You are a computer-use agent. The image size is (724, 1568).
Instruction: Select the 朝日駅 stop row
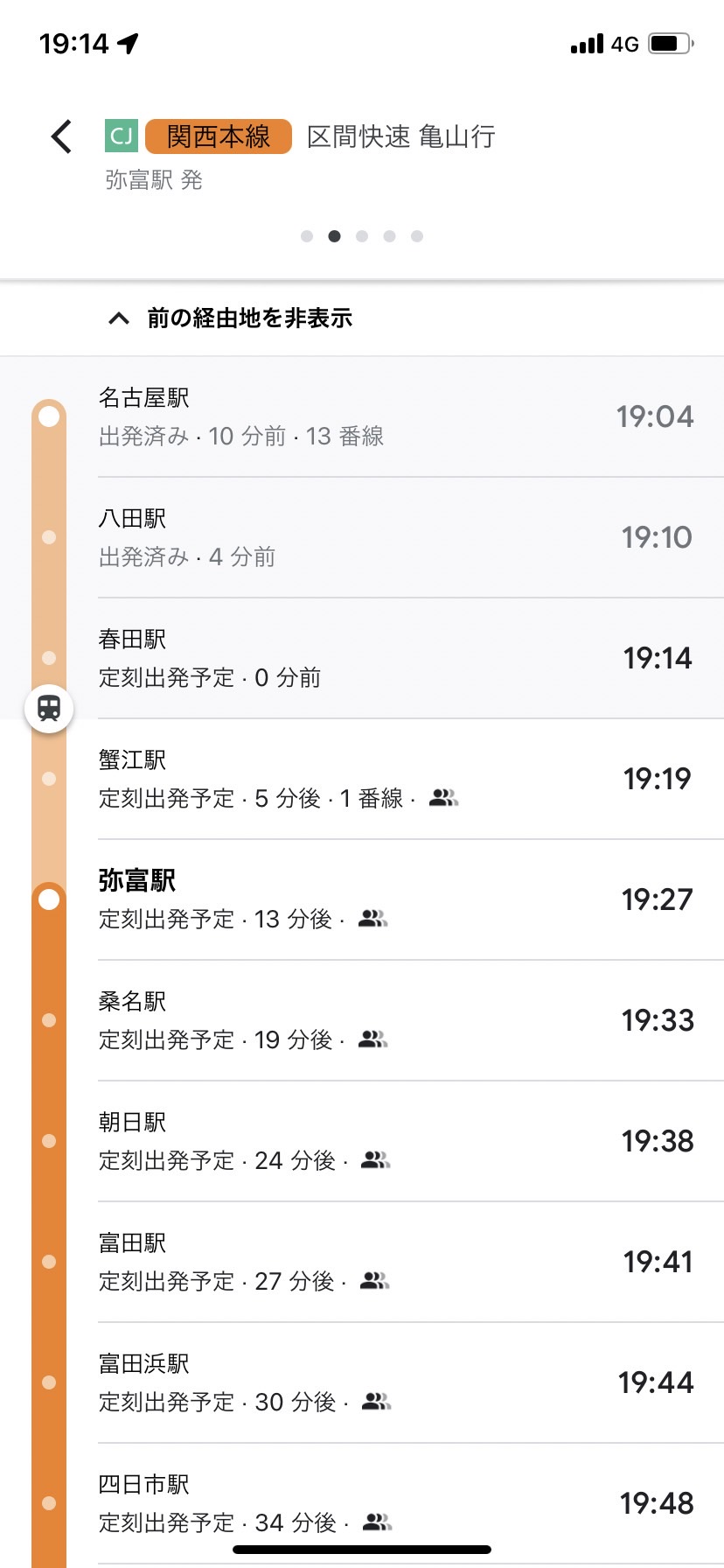(362, 1141)
